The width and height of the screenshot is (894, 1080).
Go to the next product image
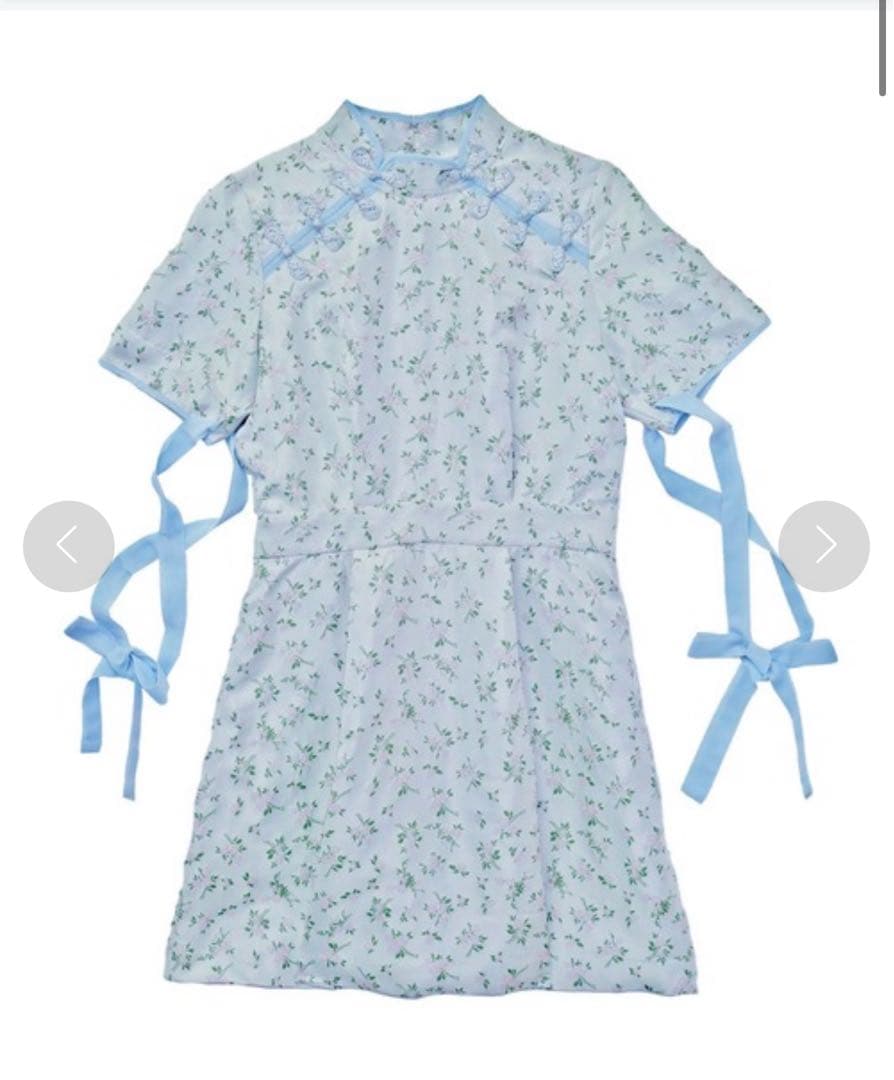coord(824,546)
